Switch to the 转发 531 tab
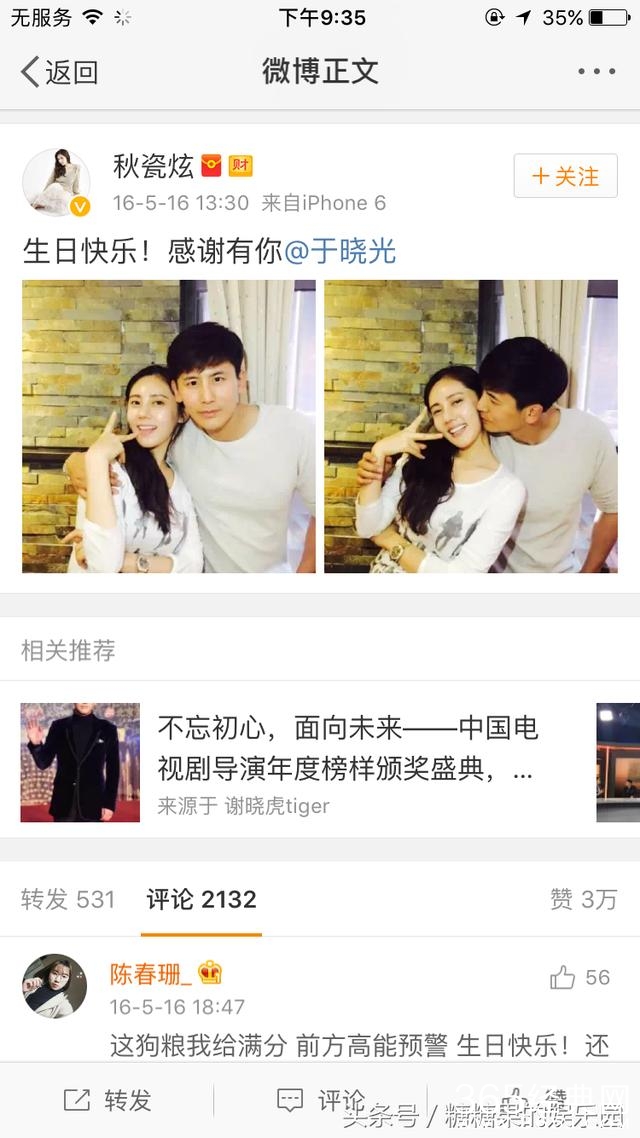The width and height of the screenshot is (640, 1138). click(68, 899)
